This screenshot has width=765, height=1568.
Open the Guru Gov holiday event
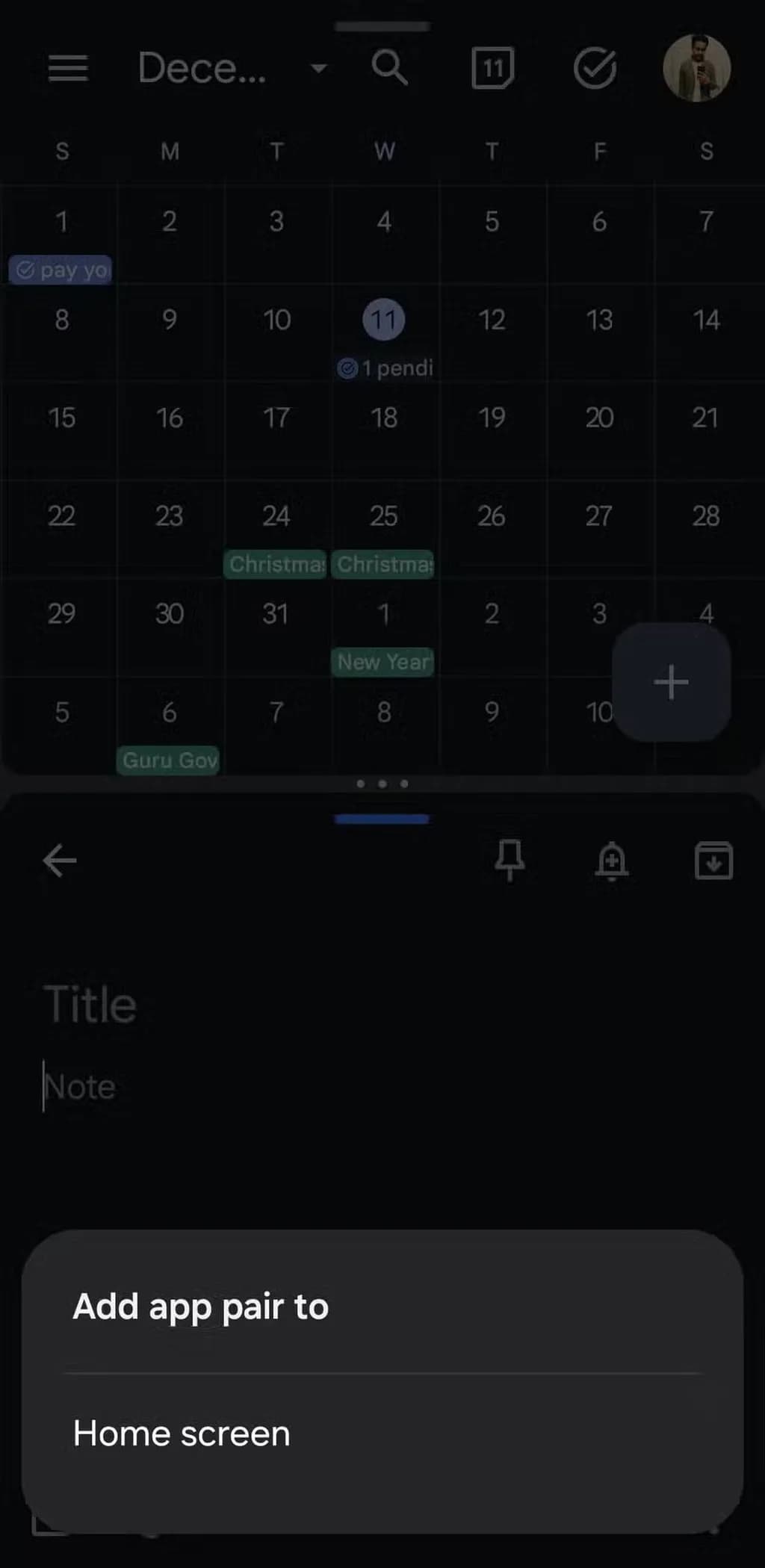(169, 760)
